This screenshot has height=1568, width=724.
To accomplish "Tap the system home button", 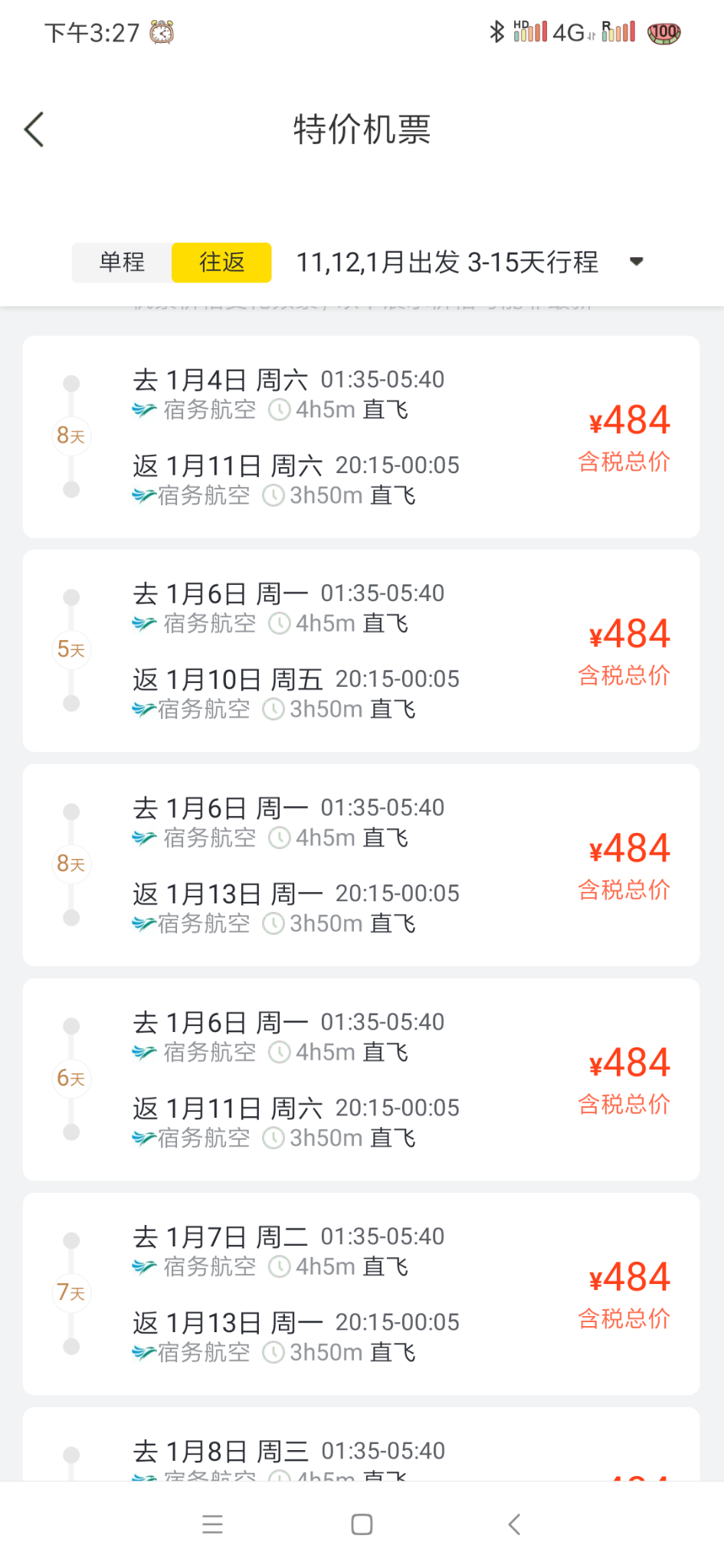I will pyautogui.click(x=362, y=1524).
